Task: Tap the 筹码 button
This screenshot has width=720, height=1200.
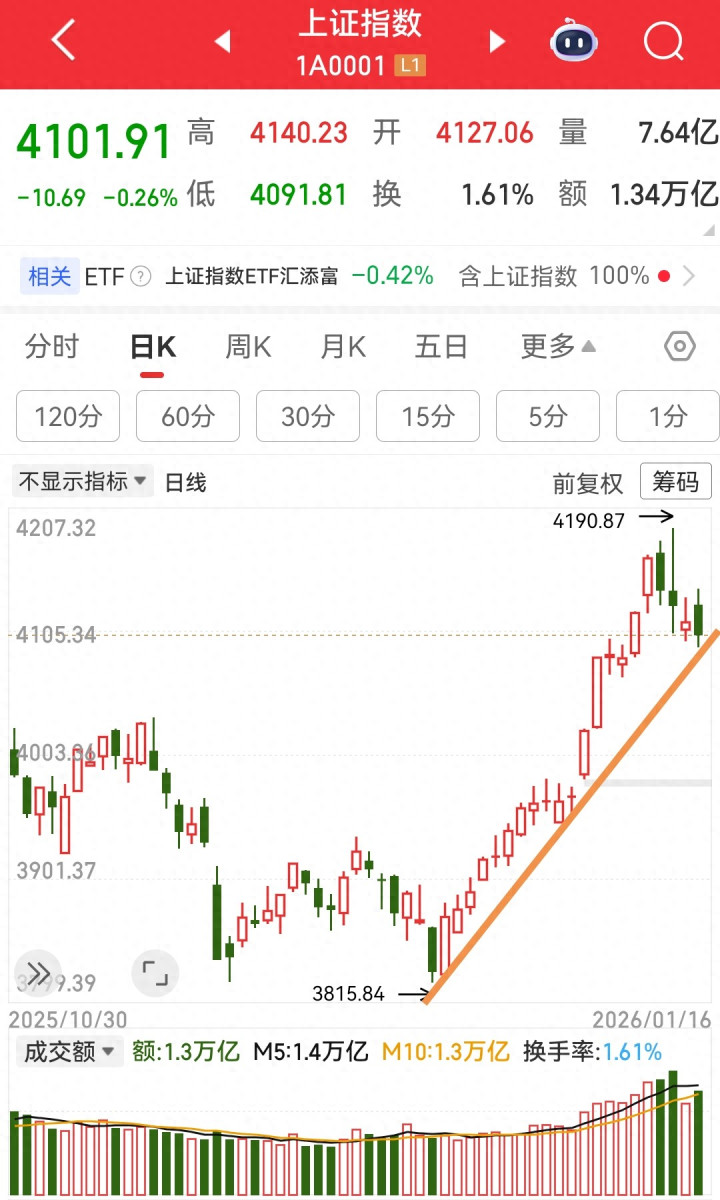Action: click(x=676, y=483)
